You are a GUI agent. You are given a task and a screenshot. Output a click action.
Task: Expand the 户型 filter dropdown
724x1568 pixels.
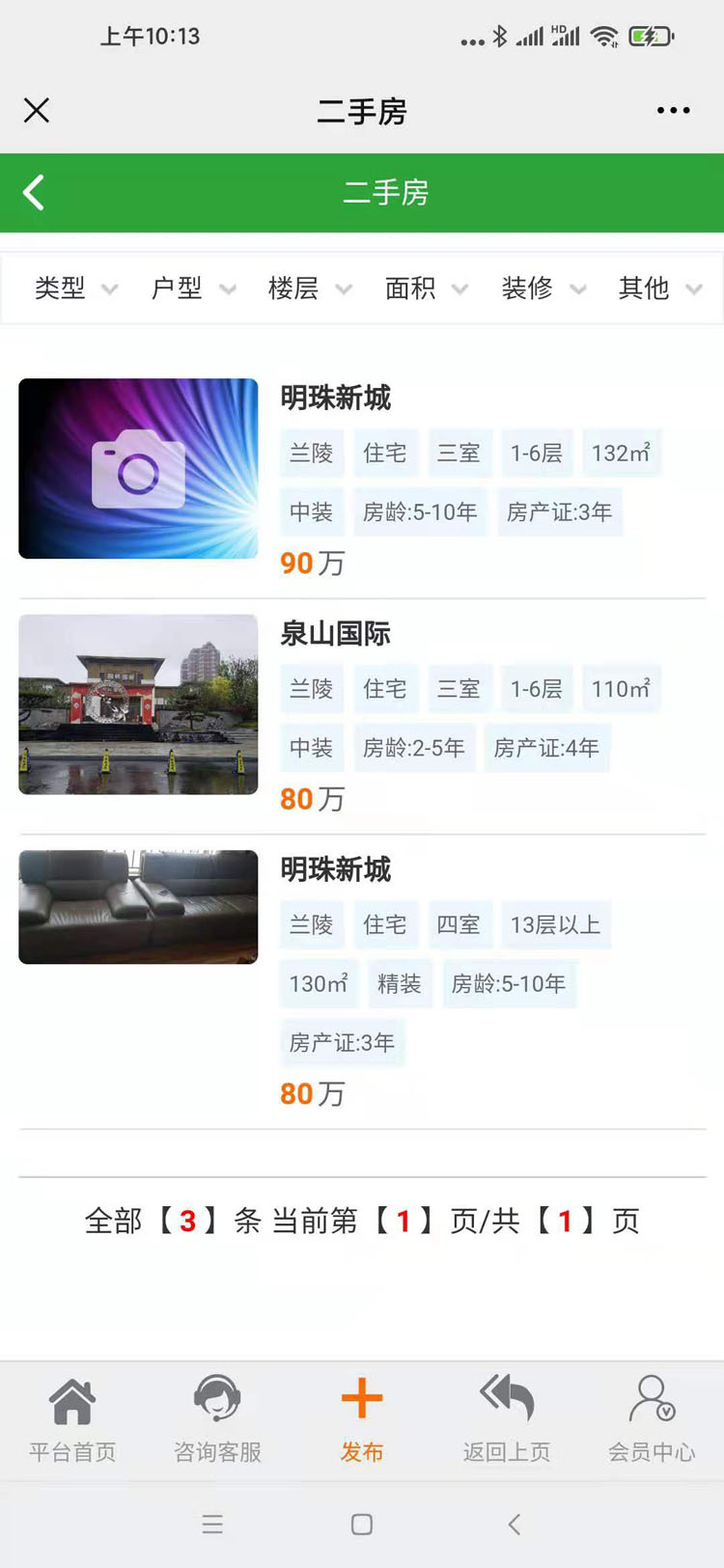[192, 289]
